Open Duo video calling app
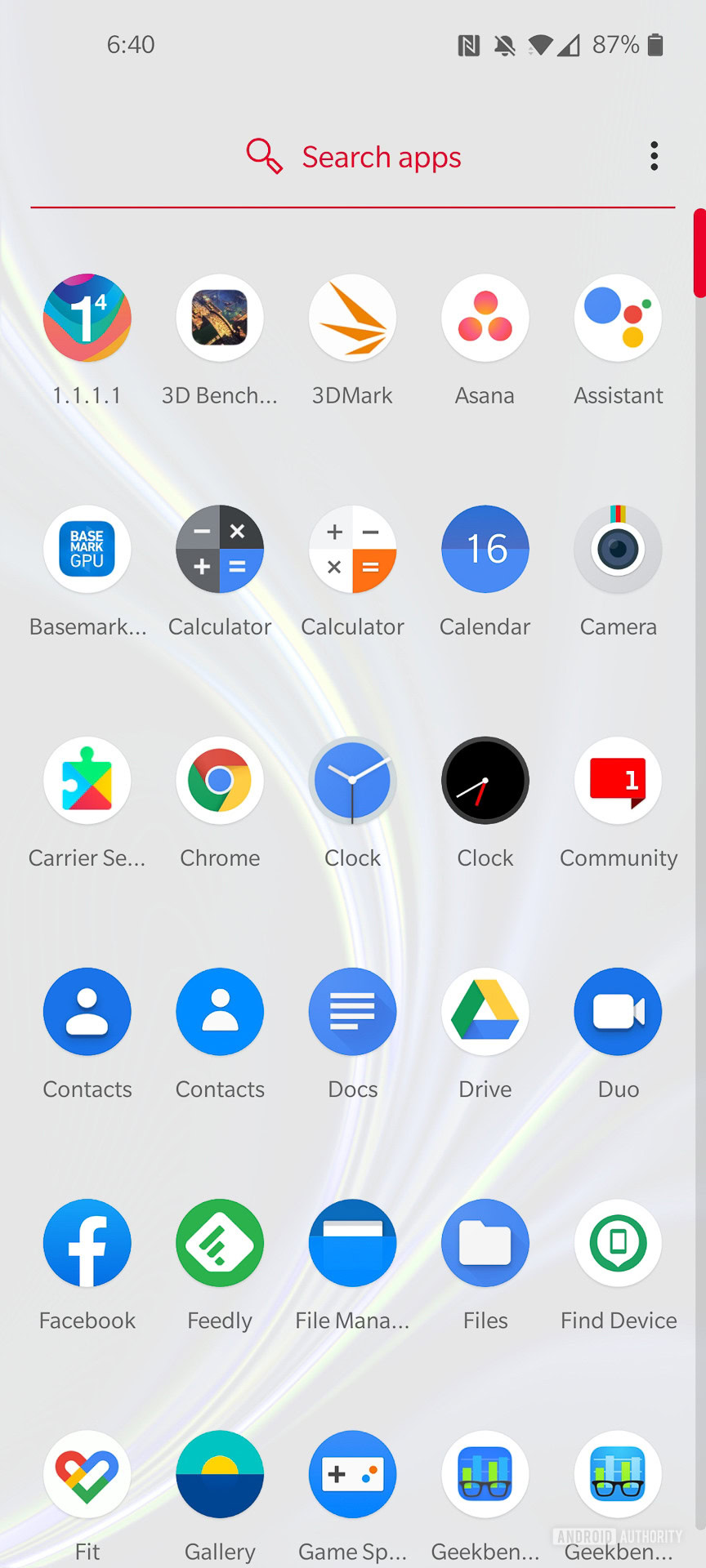The height and width of the screenshot is (1568, 706). [x=618, y=1011]
